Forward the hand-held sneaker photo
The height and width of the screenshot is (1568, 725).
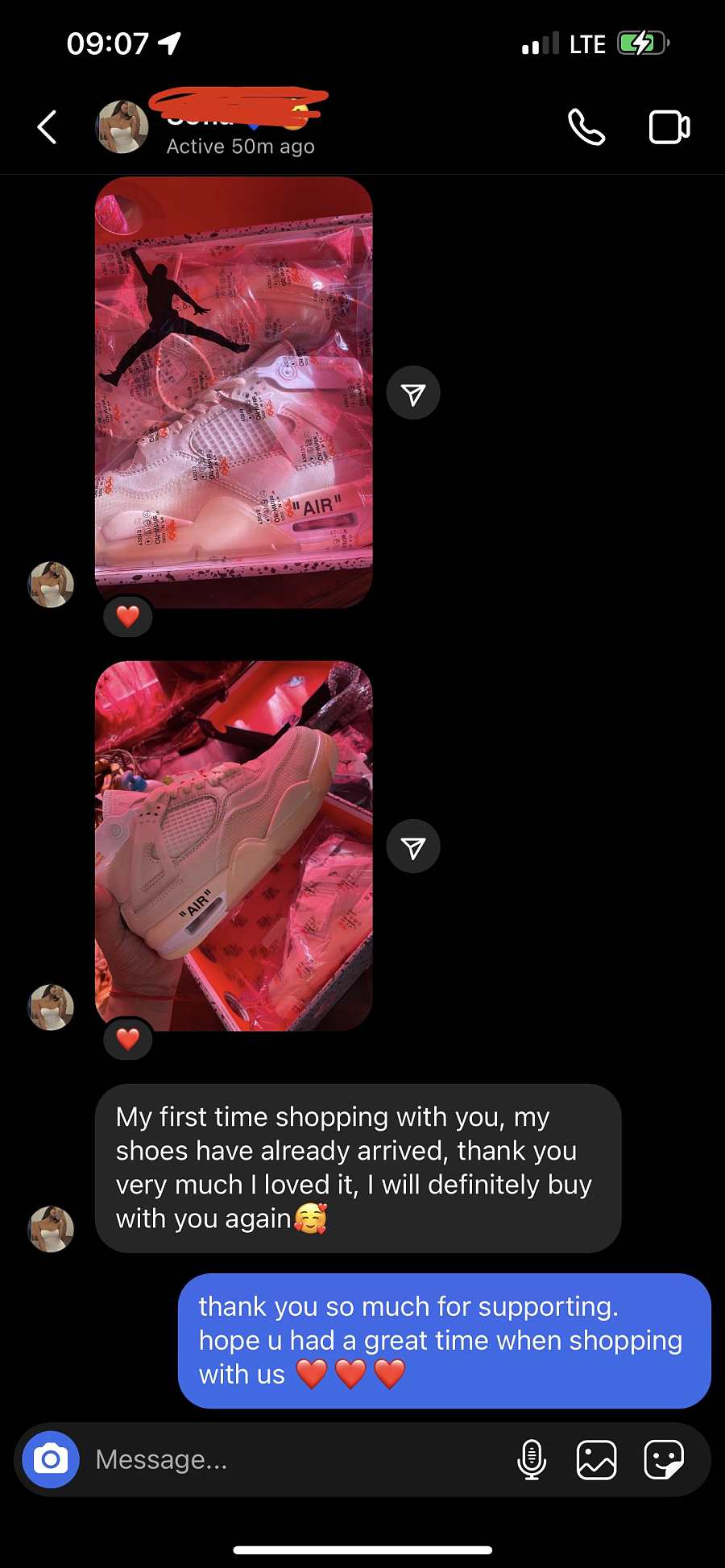(x=413, y=847)
